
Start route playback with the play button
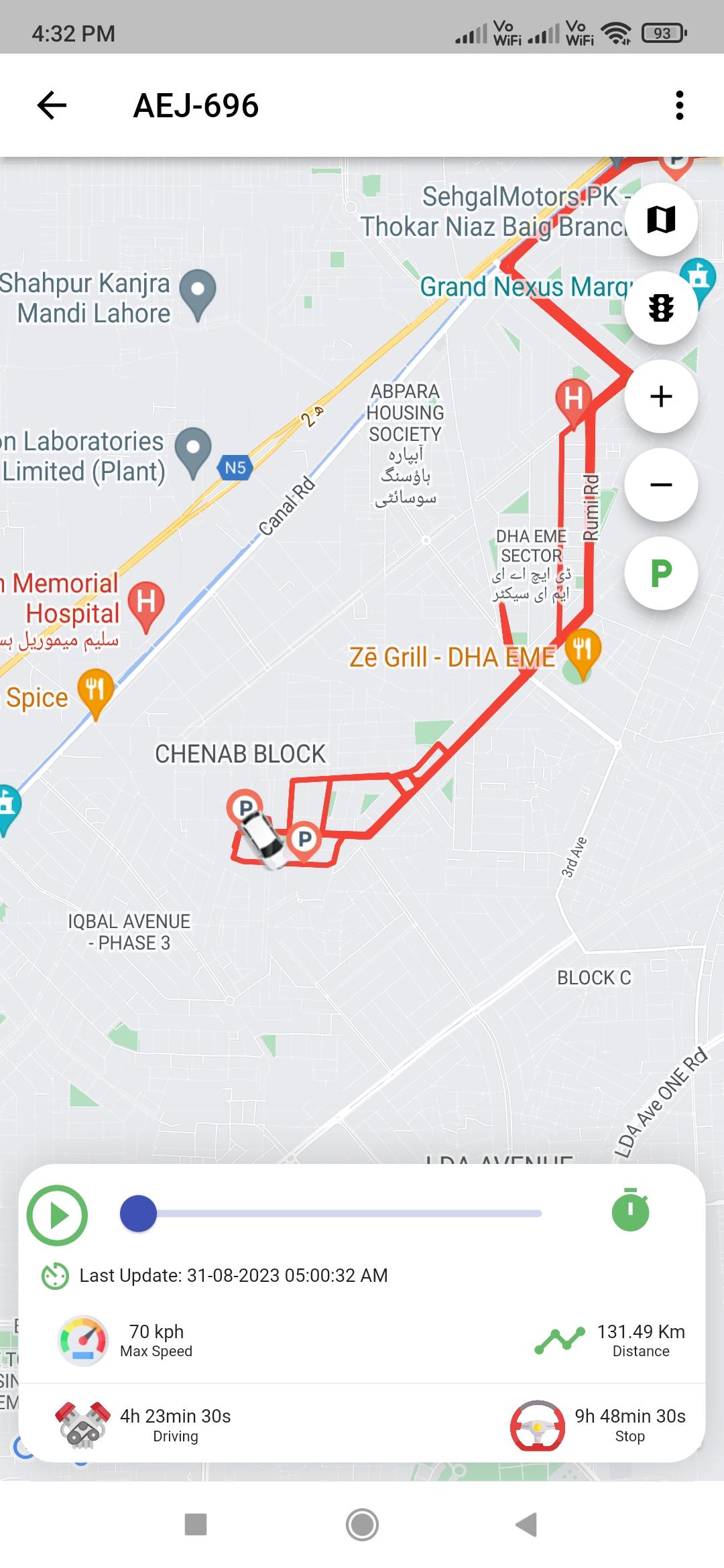tap(57, 1215)
